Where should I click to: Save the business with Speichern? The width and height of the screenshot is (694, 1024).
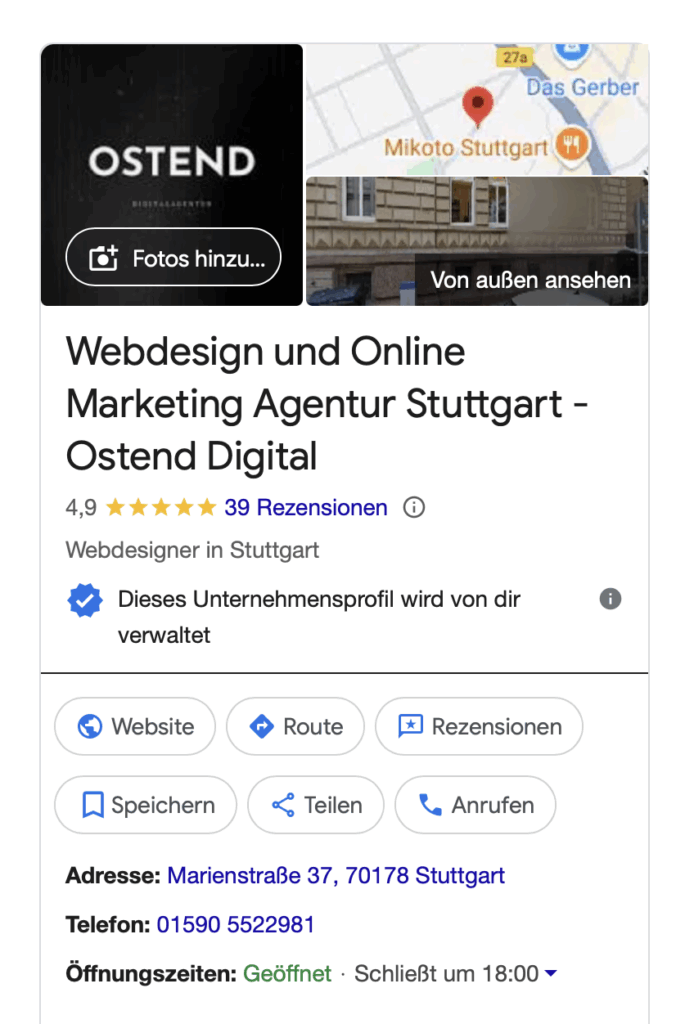pos(145,805)
